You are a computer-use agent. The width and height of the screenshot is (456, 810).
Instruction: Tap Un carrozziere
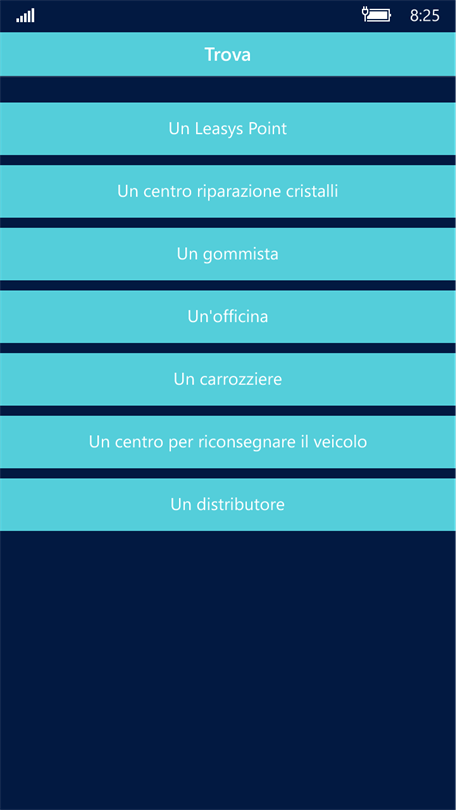point(228,380)
